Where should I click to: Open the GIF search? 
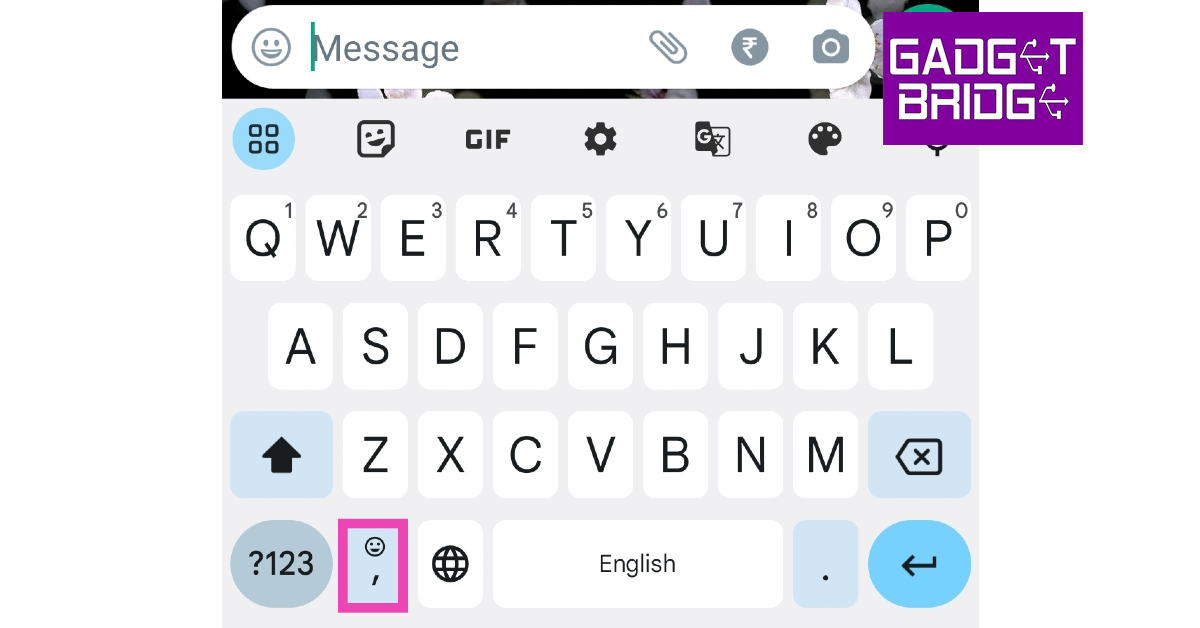pos(488,139)
